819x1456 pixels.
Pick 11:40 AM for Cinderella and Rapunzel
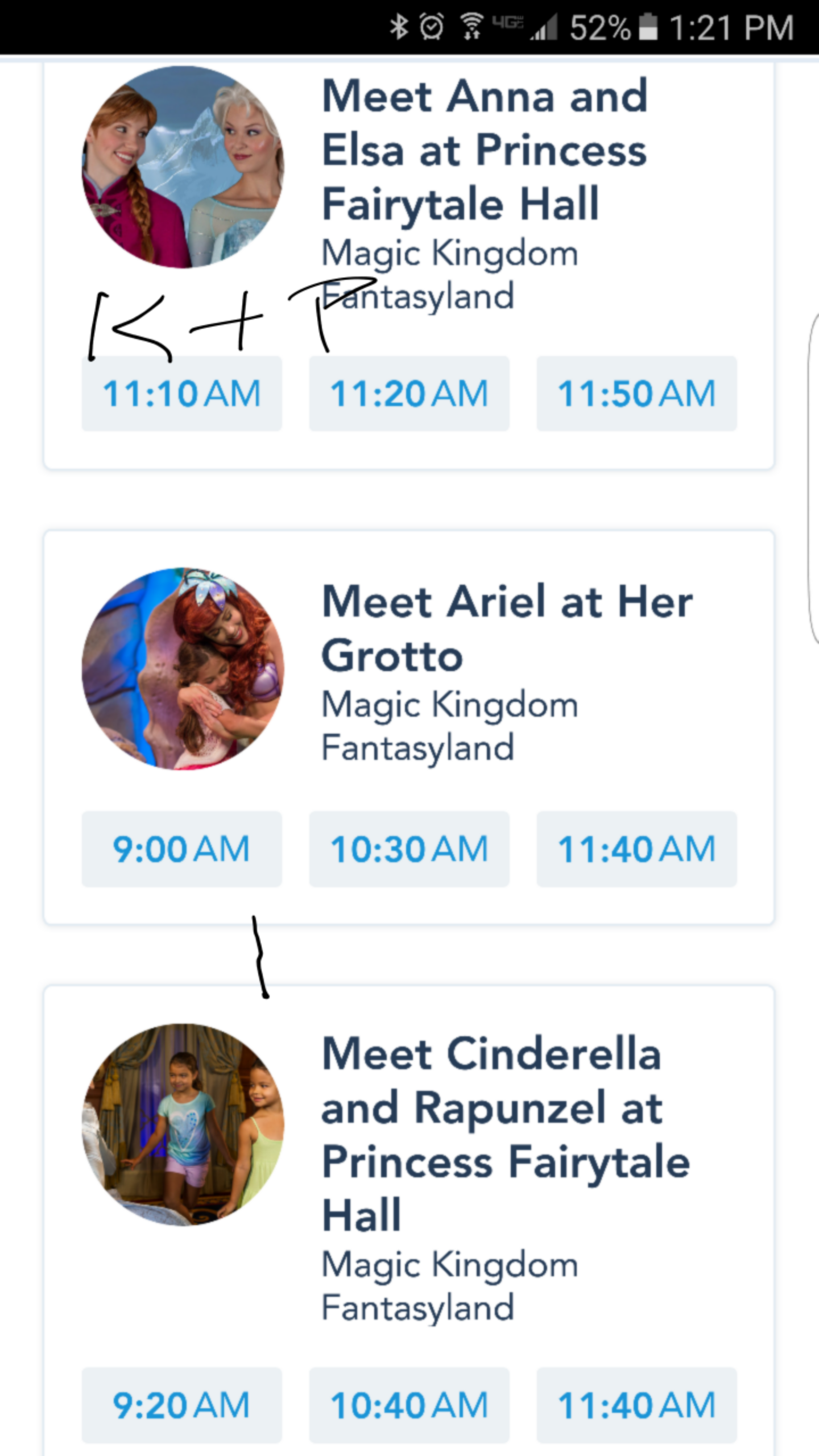(x=636, y=1405)
